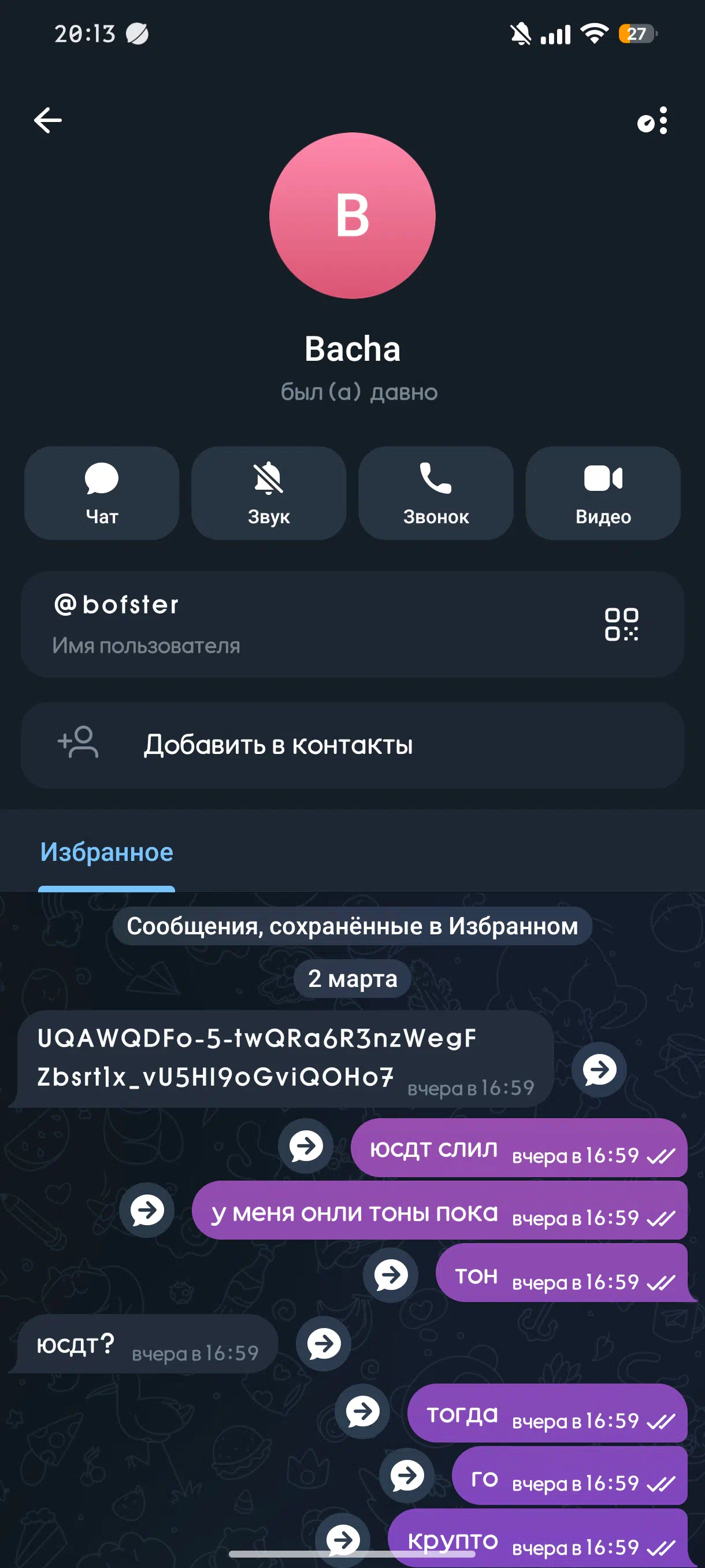Viewport: 705px width, 1568px height.
Task: Start a video call via Видео
Action: tap(603, 493)
